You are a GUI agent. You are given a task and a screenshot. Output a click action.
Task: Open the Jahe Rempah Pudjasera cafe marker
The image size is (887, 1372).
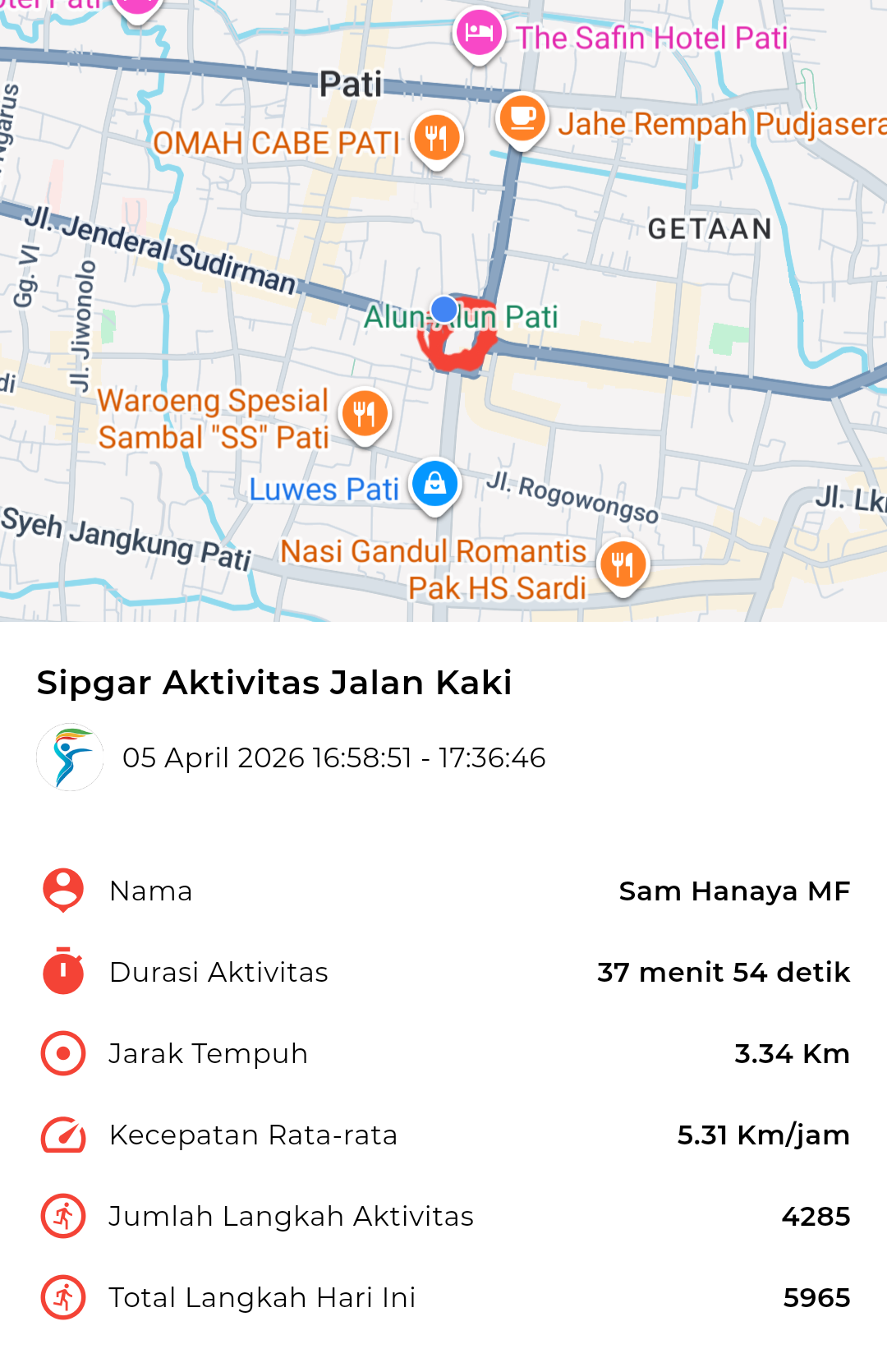[522, 119]
